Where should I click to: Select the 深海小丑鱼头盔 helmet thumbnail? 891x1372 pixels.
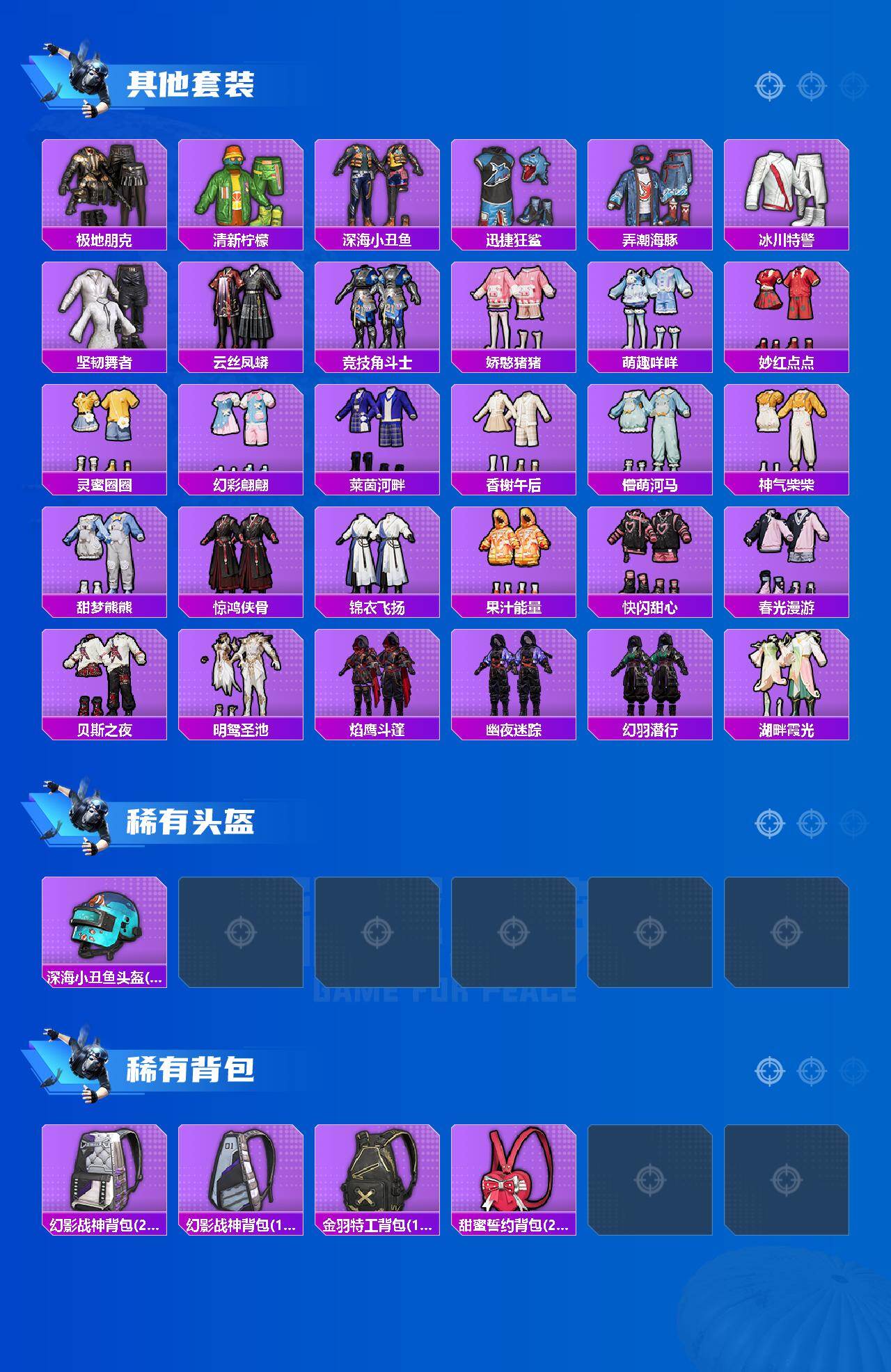(x=104, y=925)
